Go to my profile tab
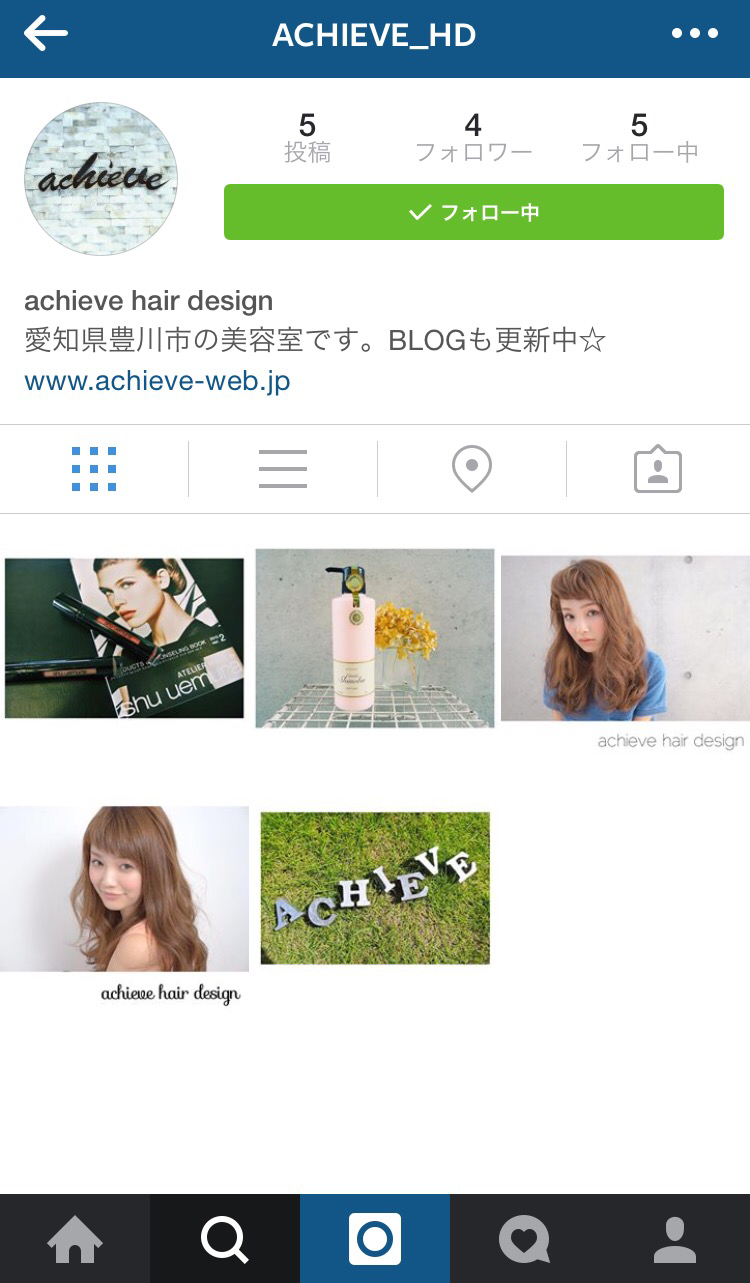 point(675,1239)
